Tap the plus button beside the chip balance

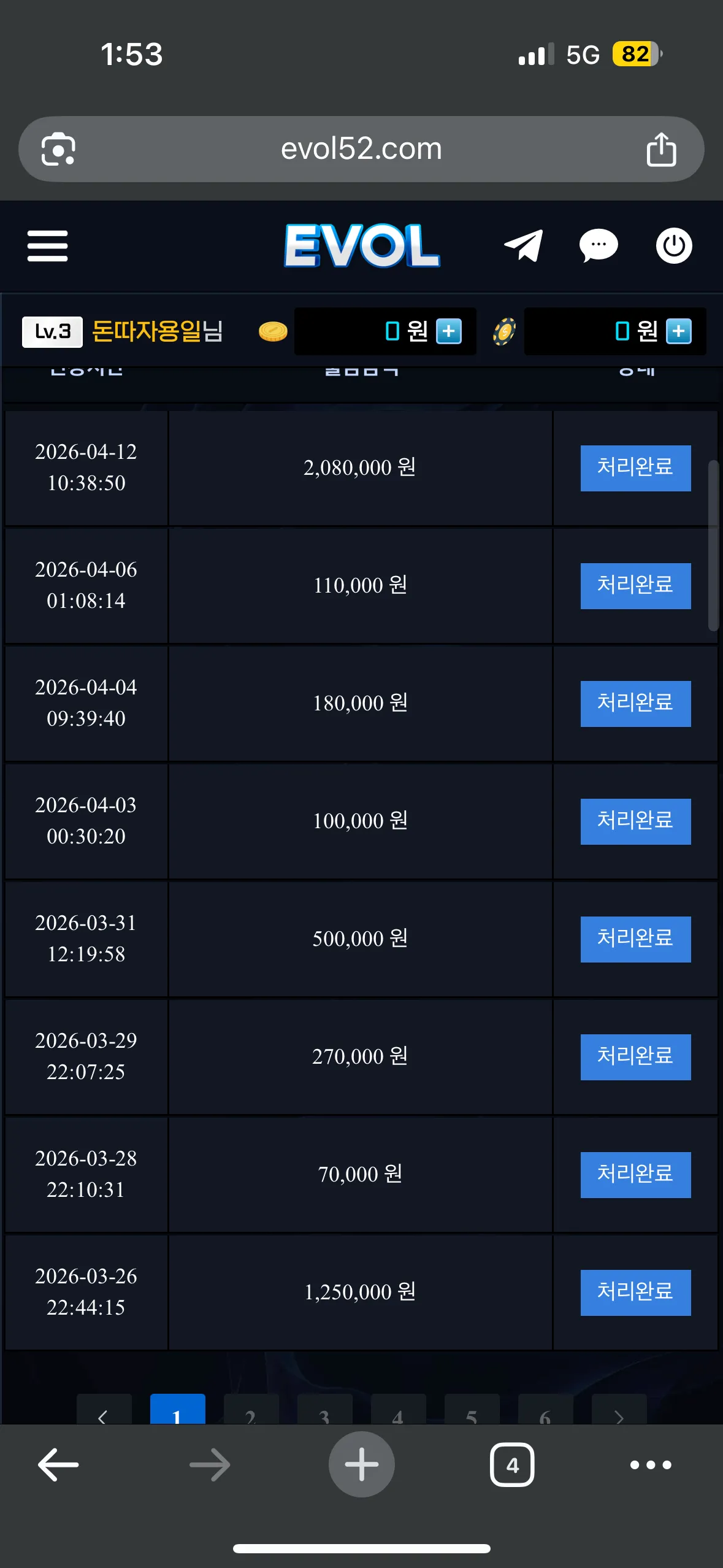679,331
